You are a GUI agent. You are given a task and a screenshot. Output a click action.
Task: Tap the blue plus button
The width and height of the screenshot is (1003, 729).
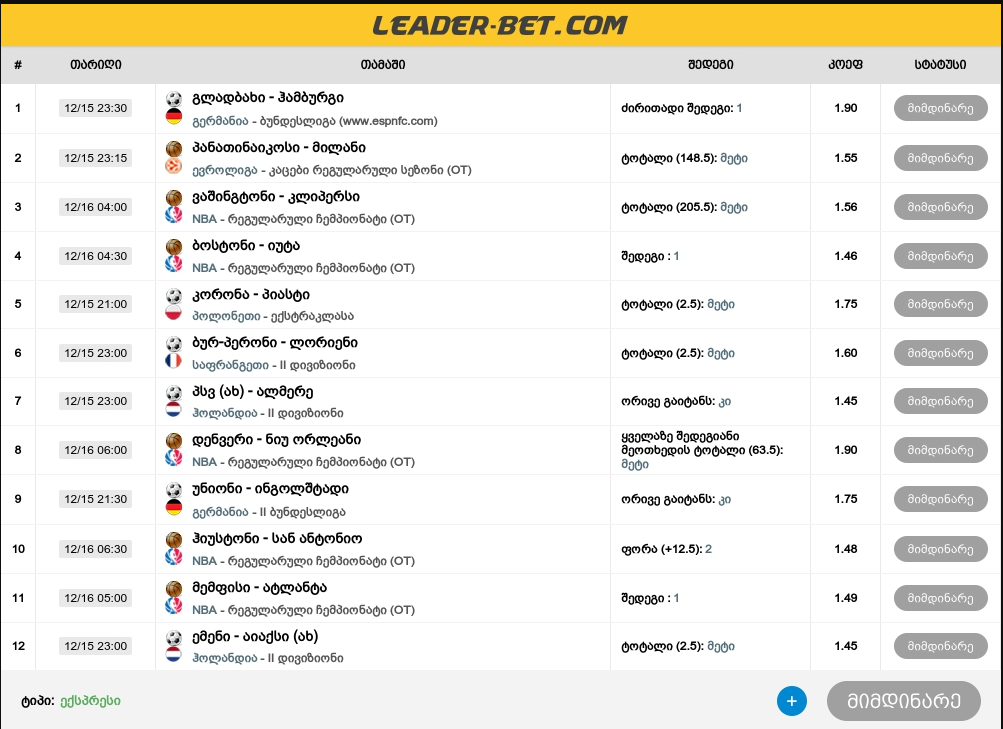[x=791, y=701]
